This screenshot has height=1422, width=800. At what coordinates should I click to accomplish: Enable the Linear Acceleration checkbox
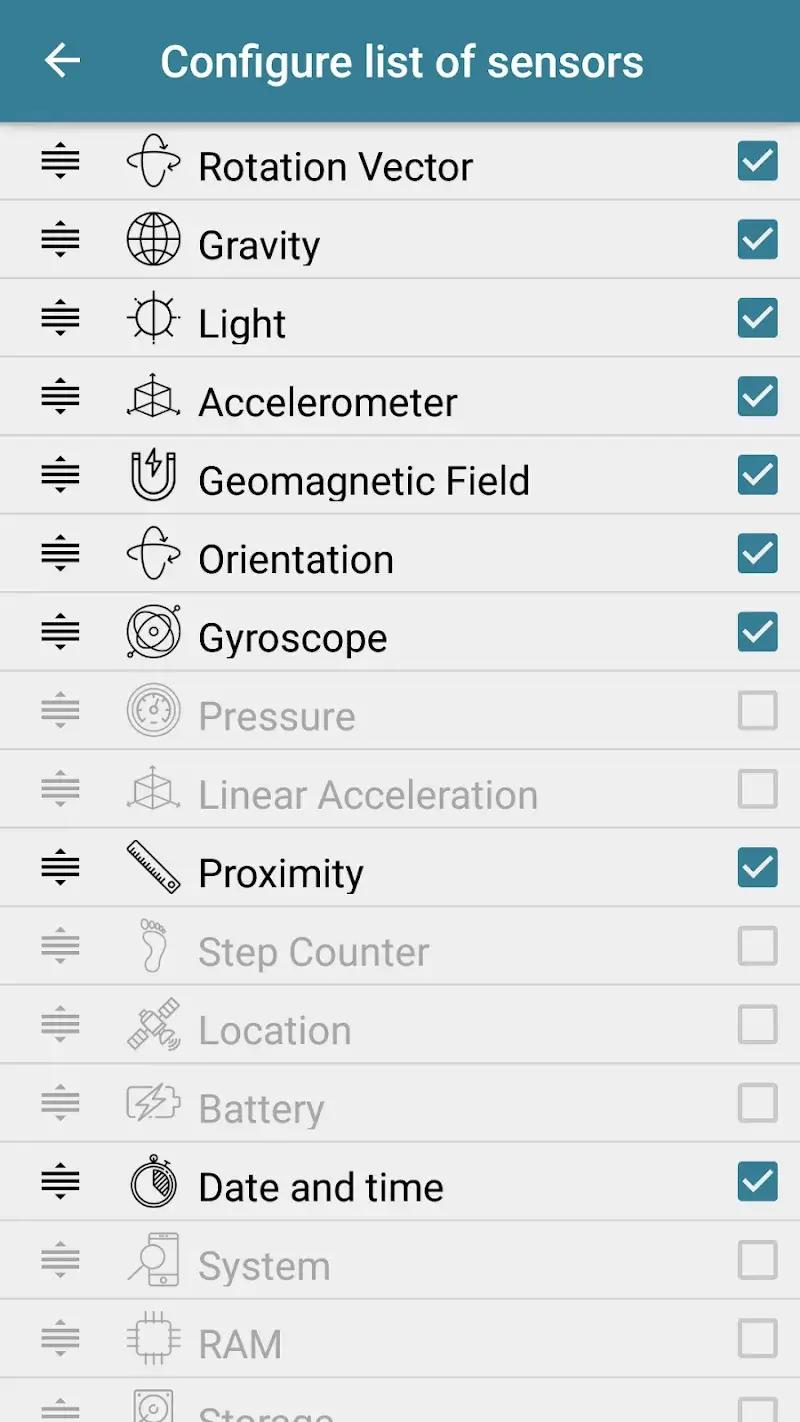[x=757, y=789]
